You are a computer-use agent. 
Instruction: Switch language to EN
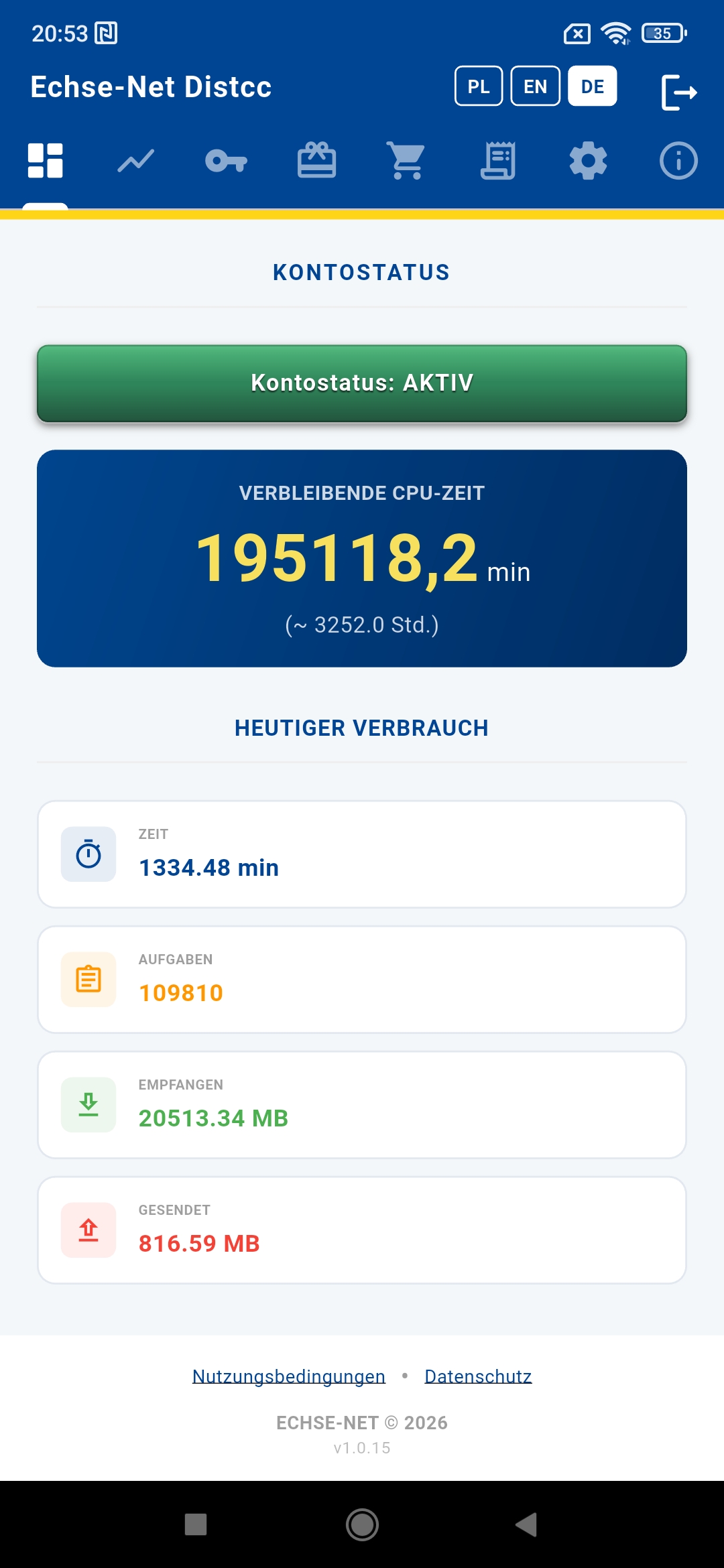[535, 86]
